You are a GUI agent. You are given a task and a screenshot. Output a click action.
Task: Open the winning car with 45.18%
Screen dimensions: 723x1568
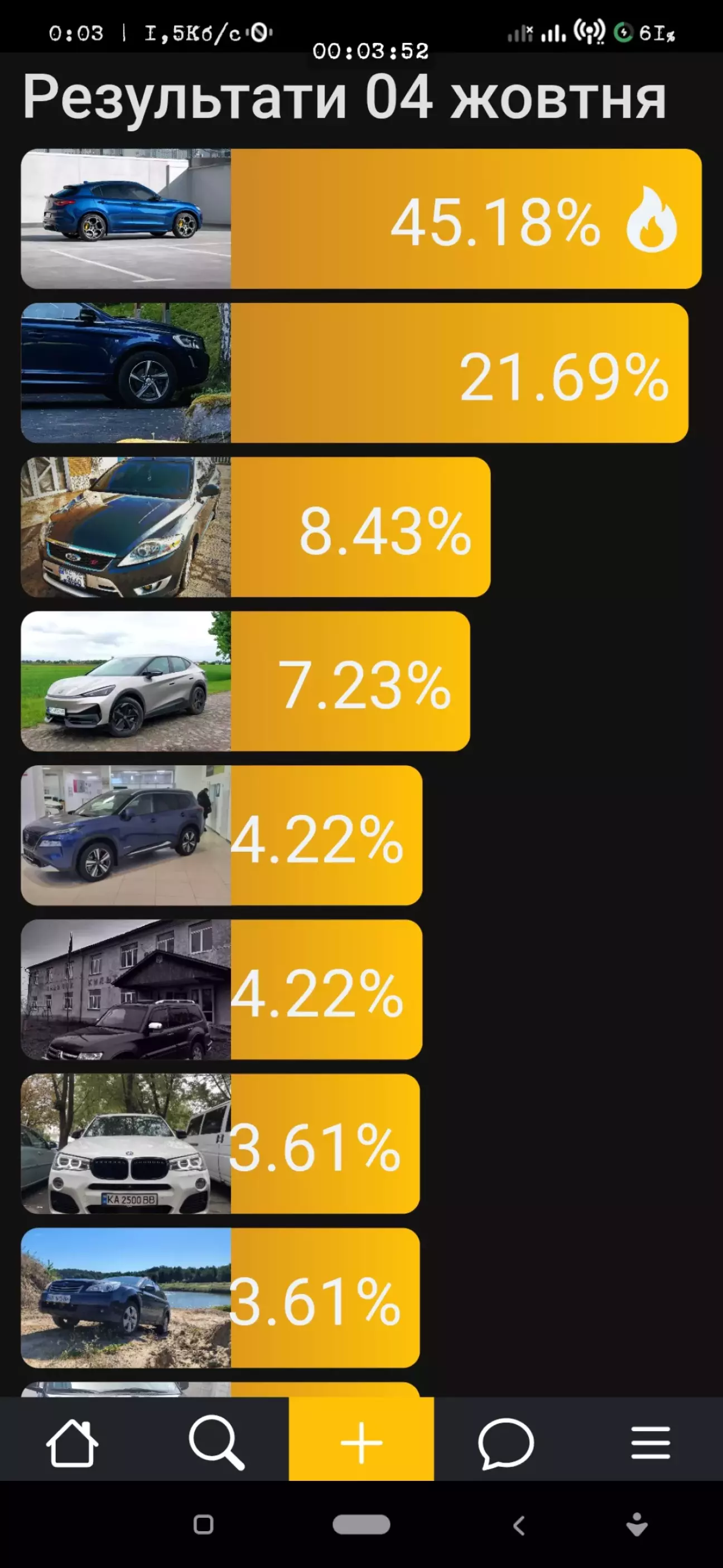click(361, 218)
